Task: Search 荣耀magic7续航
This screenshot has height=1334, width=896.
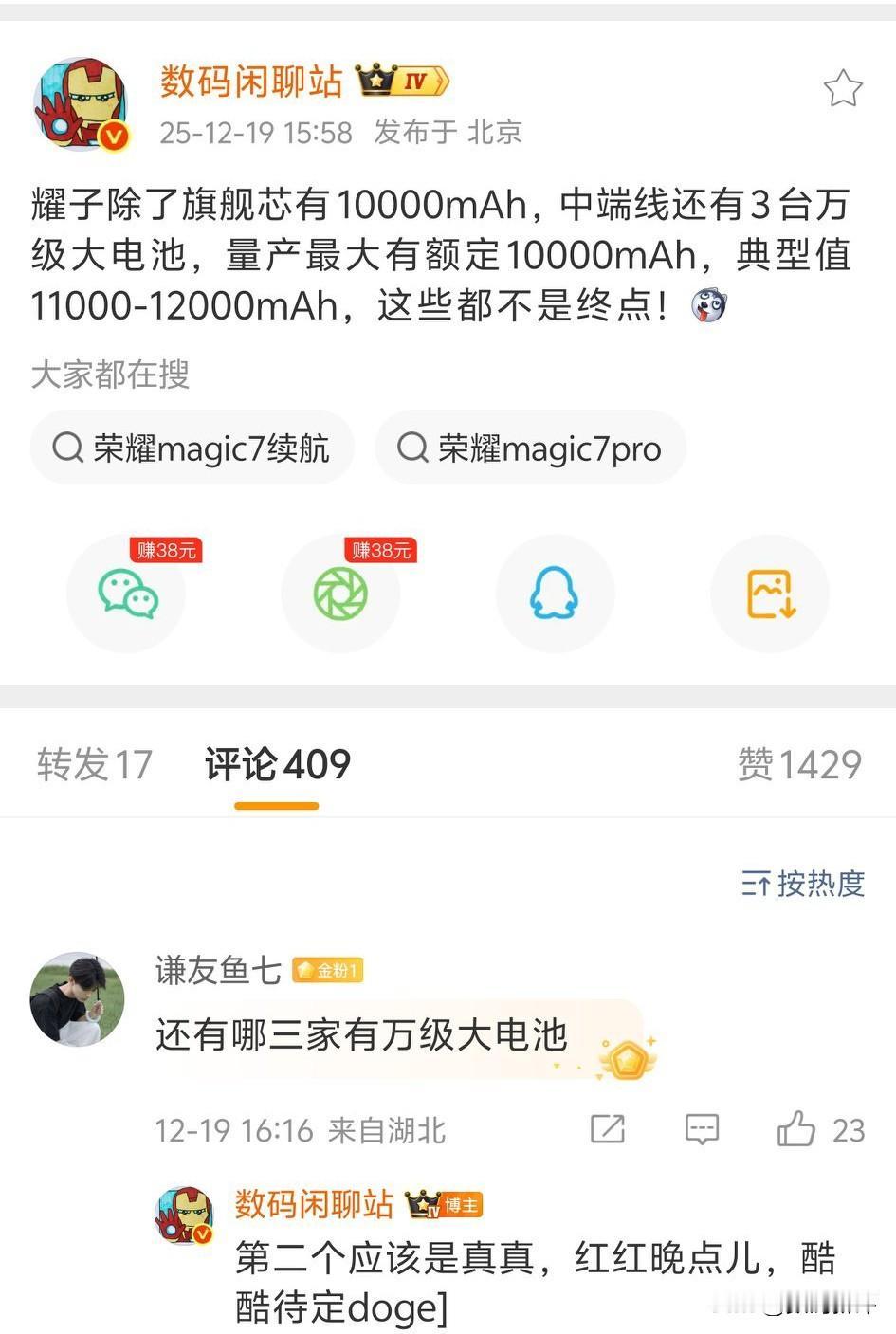Action: 192,447
